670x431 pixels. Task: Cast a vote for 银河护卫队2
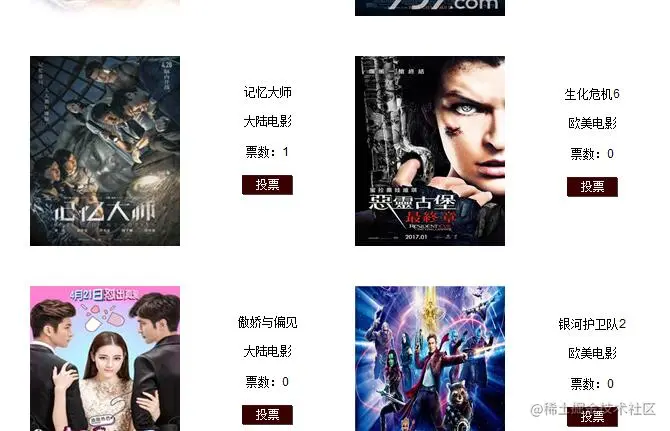[592, 417]
